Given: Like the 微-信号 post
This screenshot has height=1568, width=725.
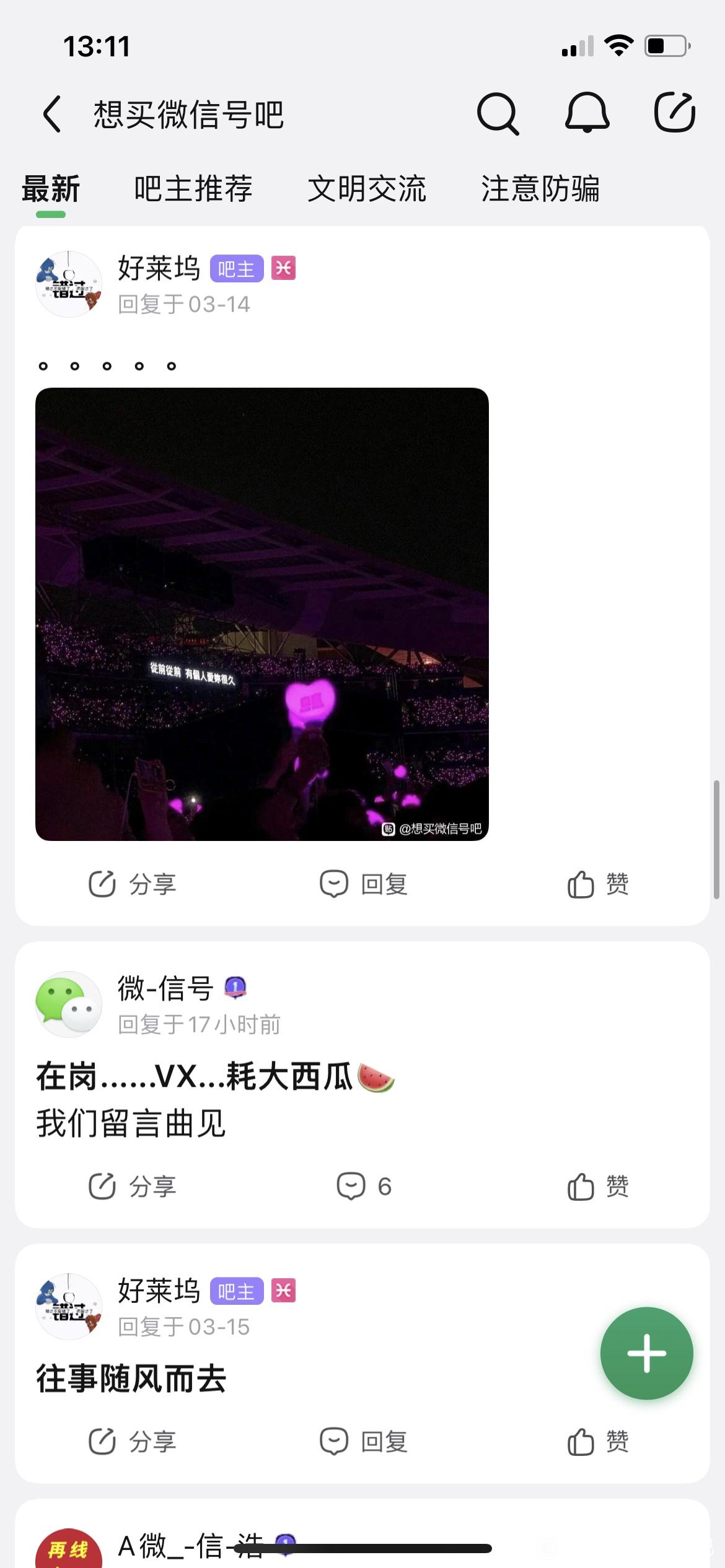Looking at the screenshot, I should (x=598, y=1187).
